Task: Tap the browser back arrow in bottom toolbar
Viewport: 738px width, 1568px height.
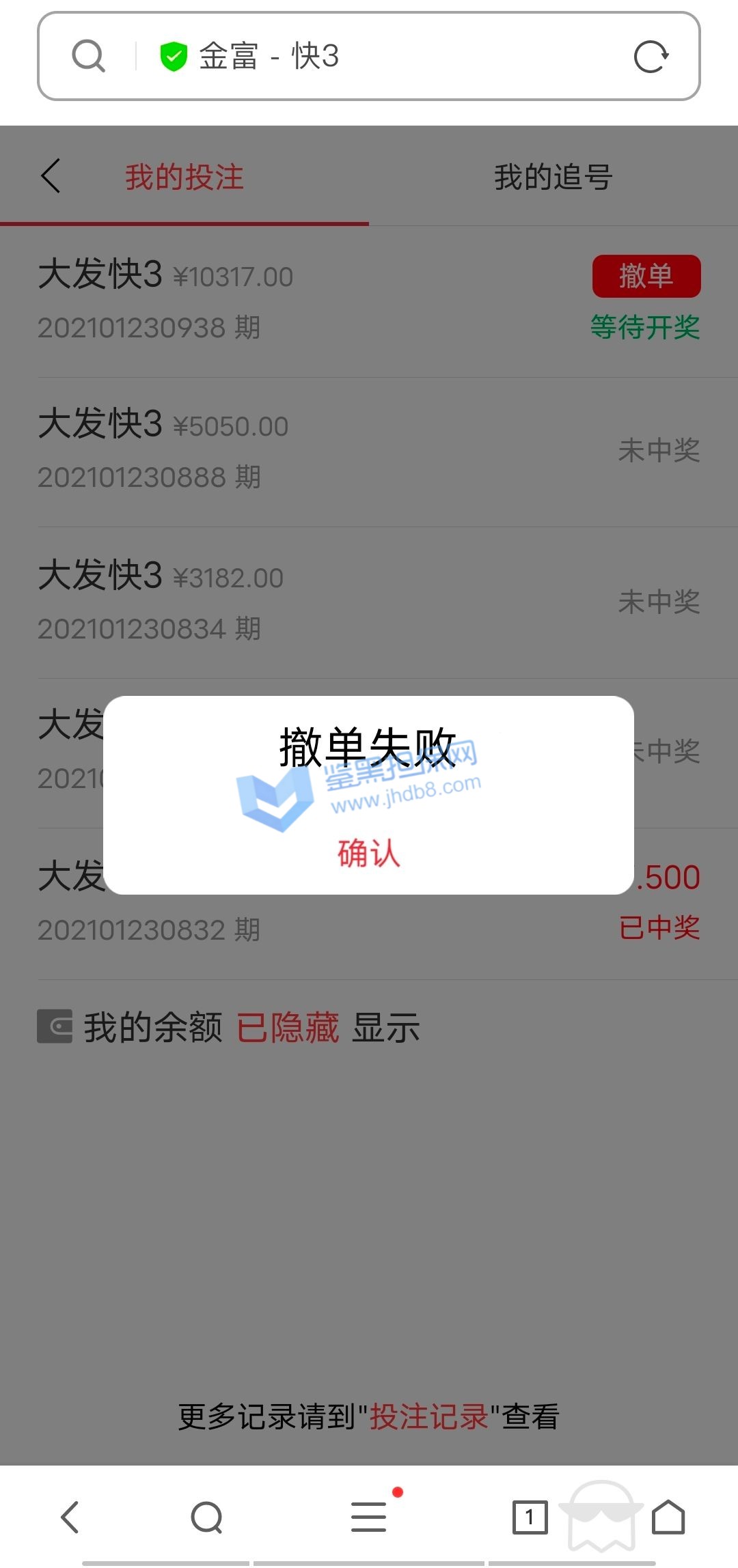Action: [x=70, y=1517]
